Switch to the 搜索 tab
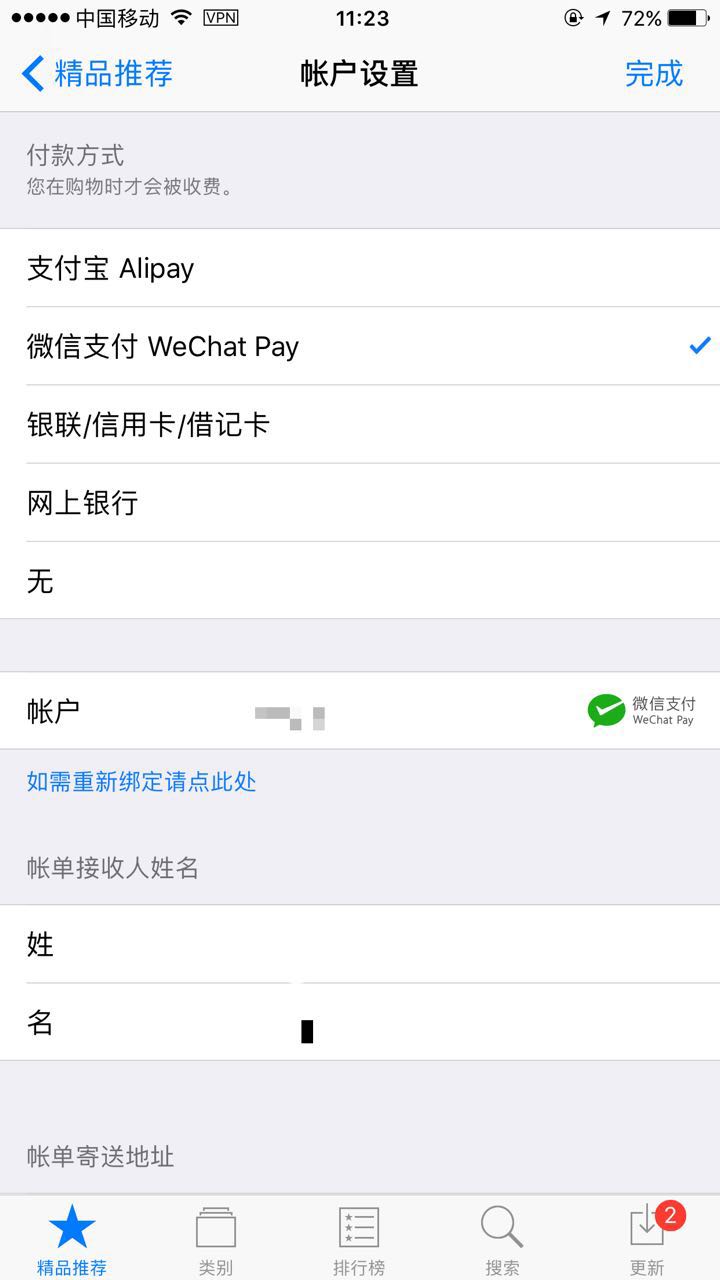This screenshot has width=720, height=1280. tap(502, 1240)
